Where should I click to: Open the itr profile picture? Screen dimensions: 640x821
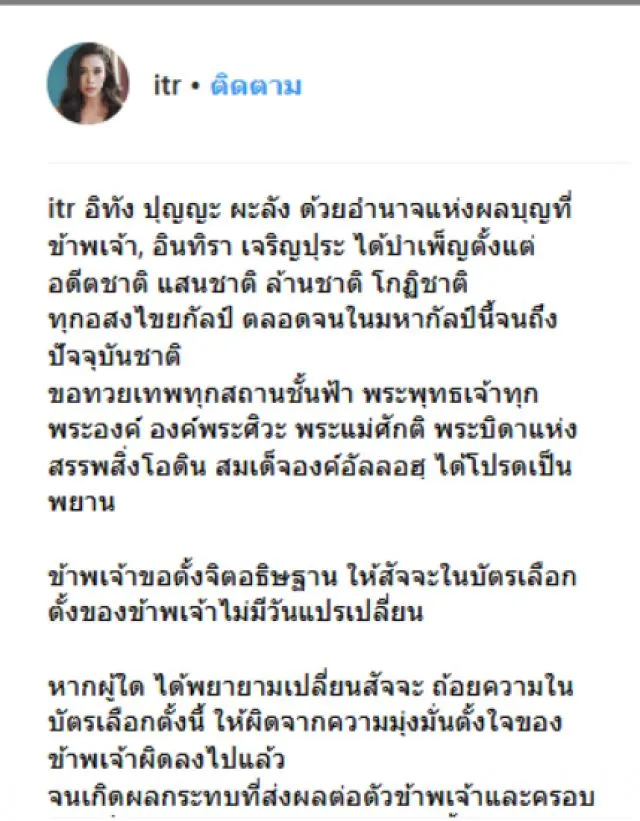click(88, 83)
